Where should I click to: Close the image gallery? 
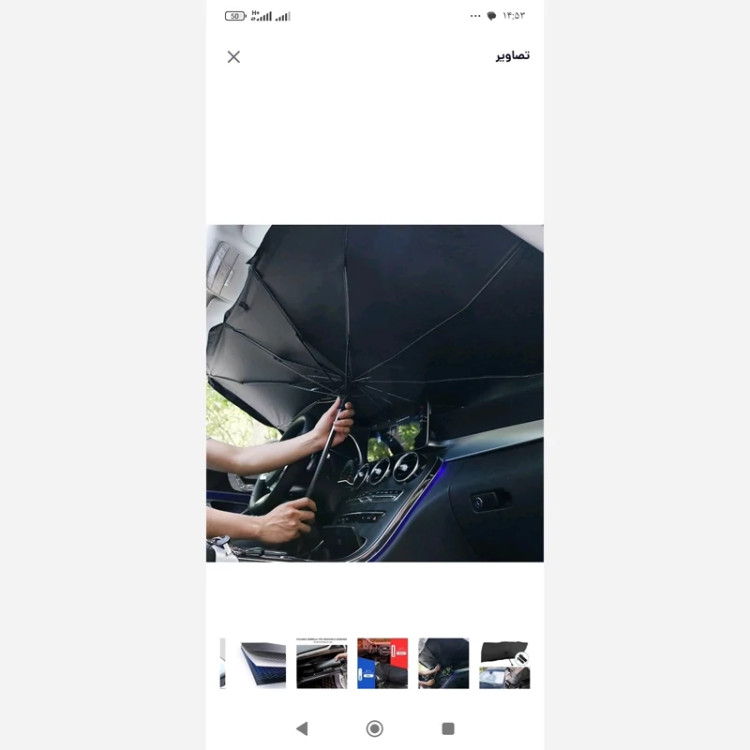click(x=234, y=57)
